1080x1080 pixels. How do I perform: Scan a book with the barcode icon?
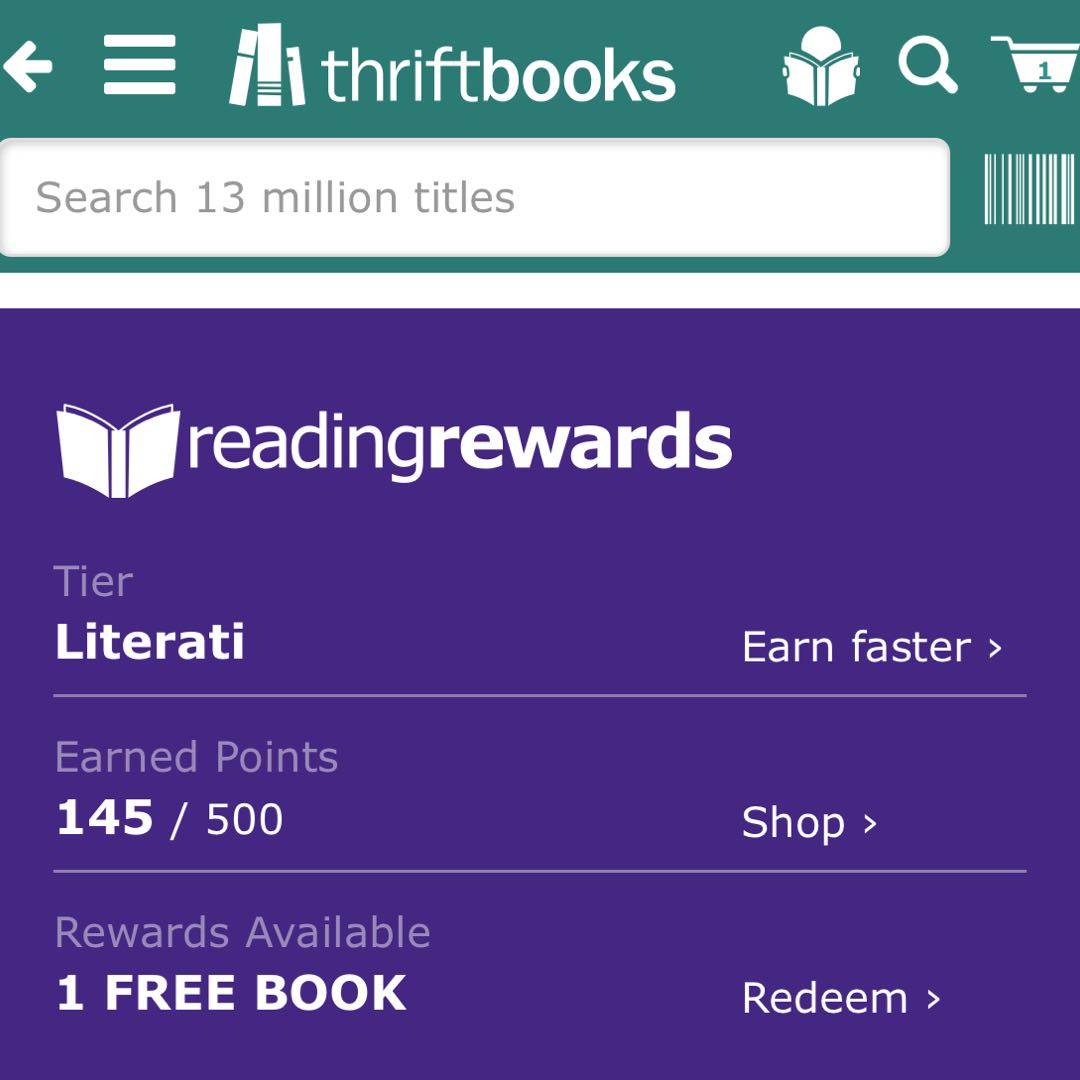(x=1030, y=190)
